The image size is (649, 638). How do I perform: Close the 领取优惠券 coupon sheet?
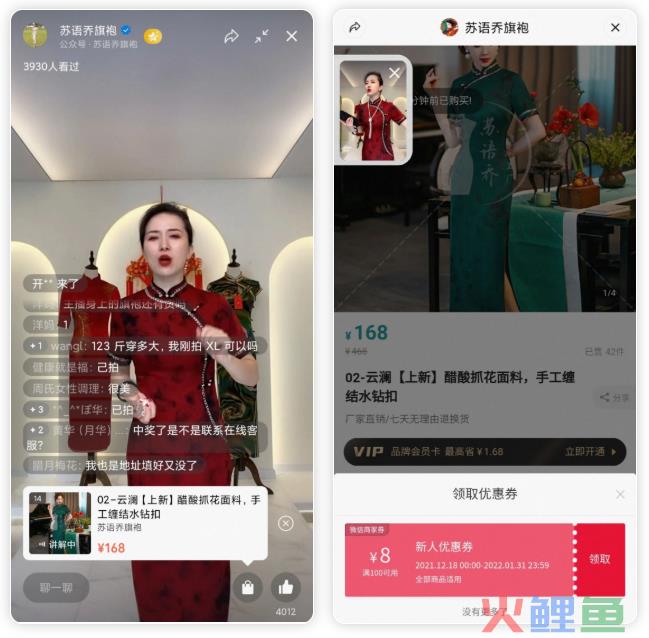tap(620, 494)
